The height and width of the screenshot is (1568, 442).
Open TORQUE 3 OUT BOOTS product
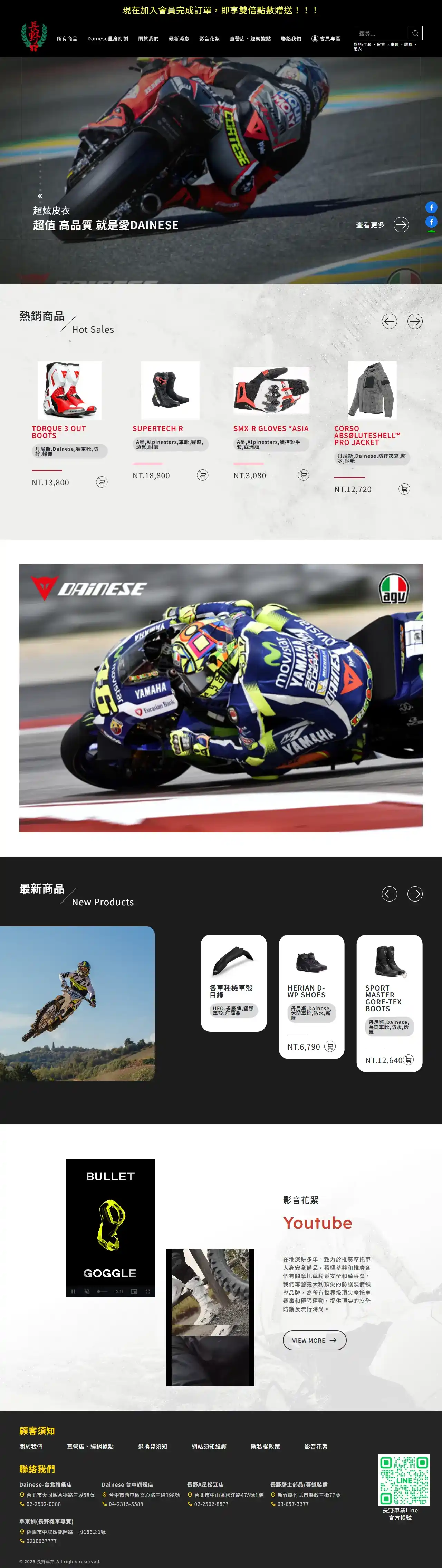58,431
